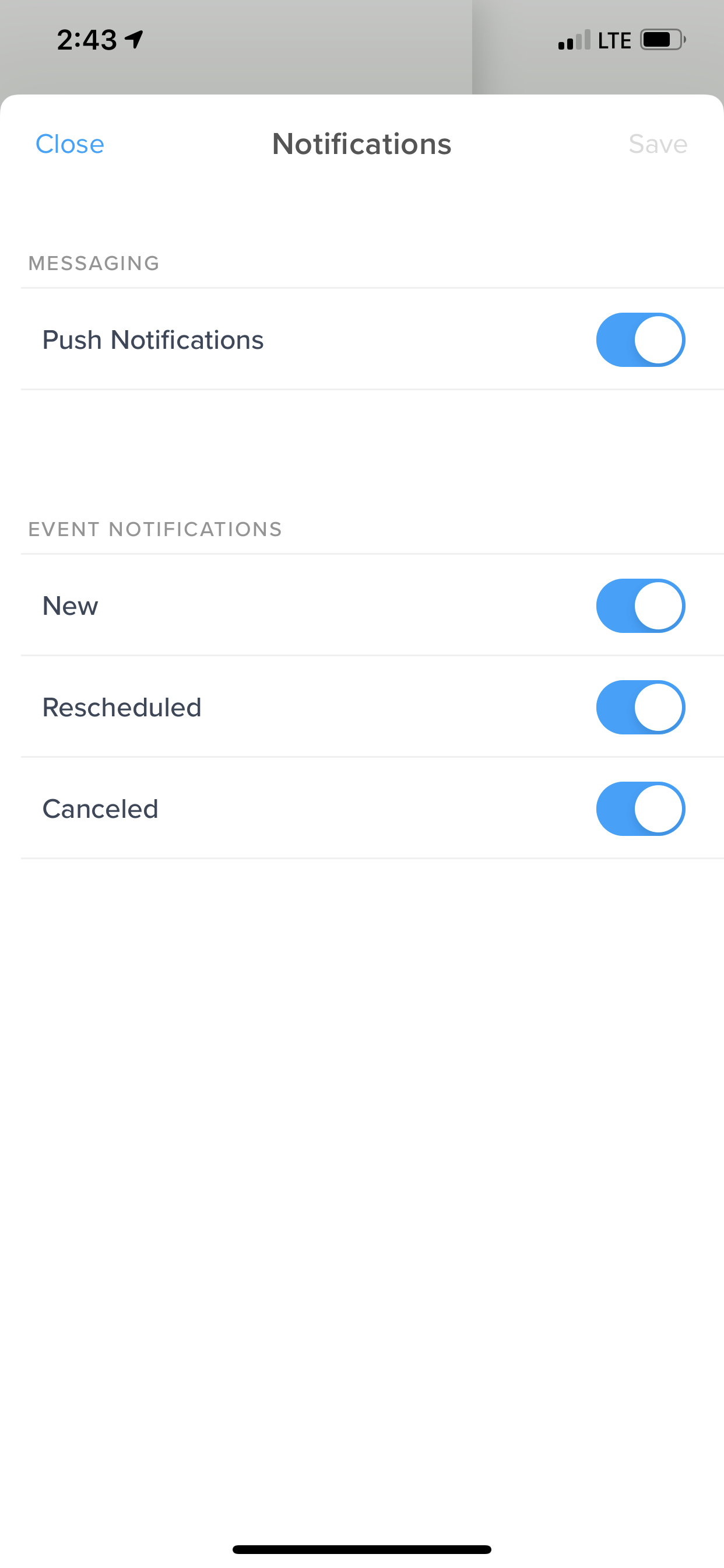Disable New event notifications

641,605
